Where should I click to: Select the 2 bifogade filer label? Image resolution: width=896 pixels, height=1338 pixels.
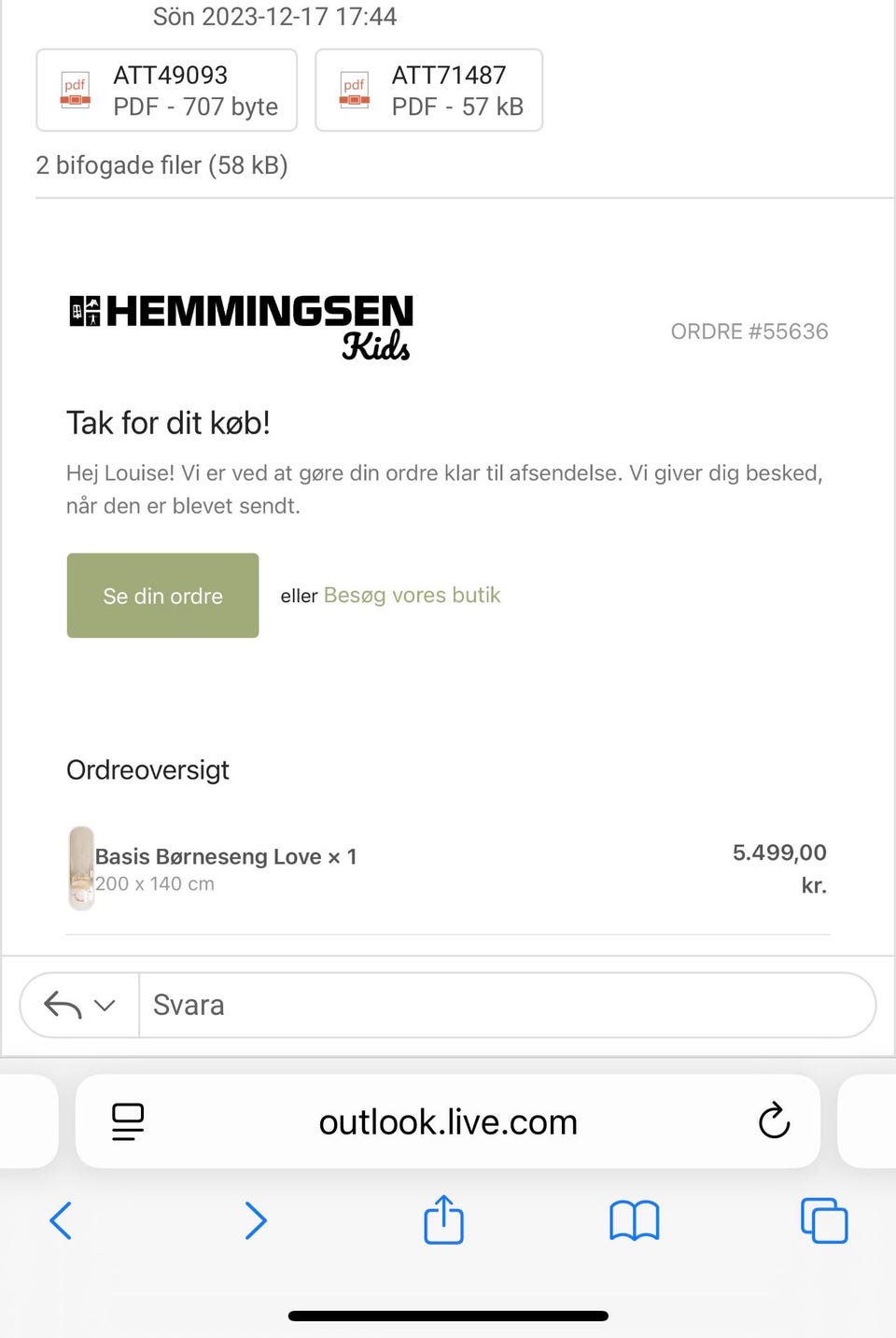click(x=161, y=165)
